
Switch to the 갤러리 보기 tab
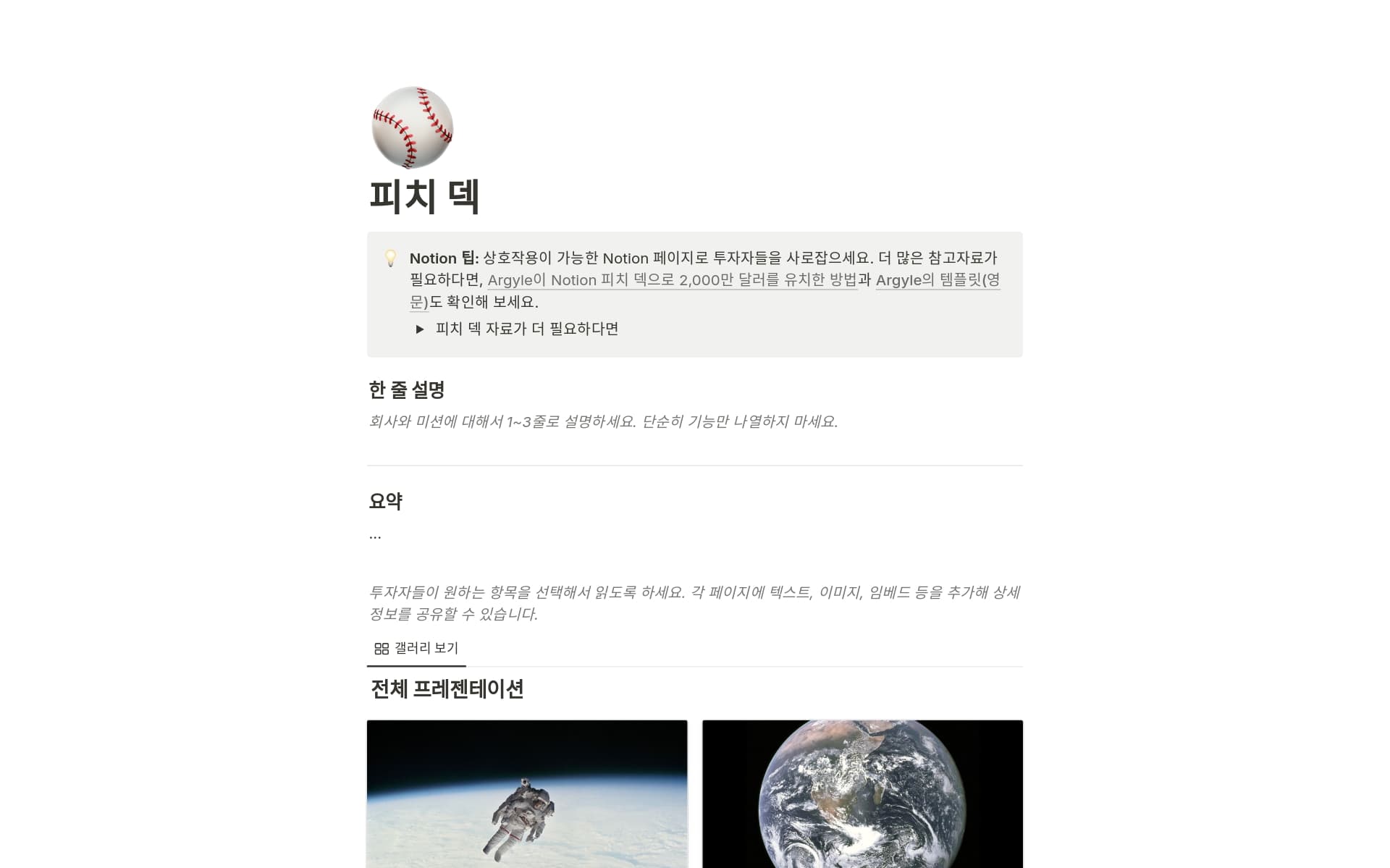click(416, 649)
